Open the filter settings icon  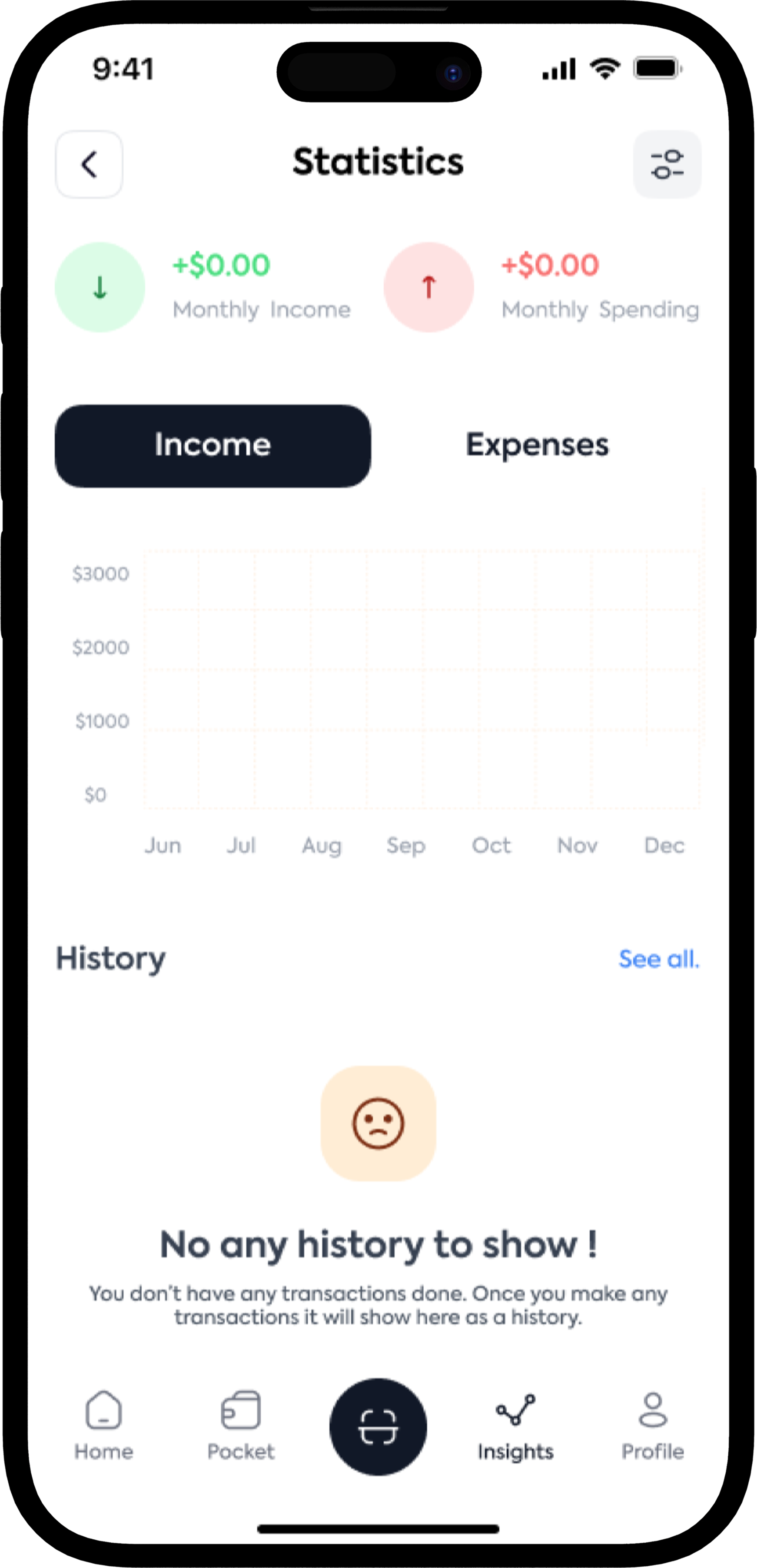point(667,164)
